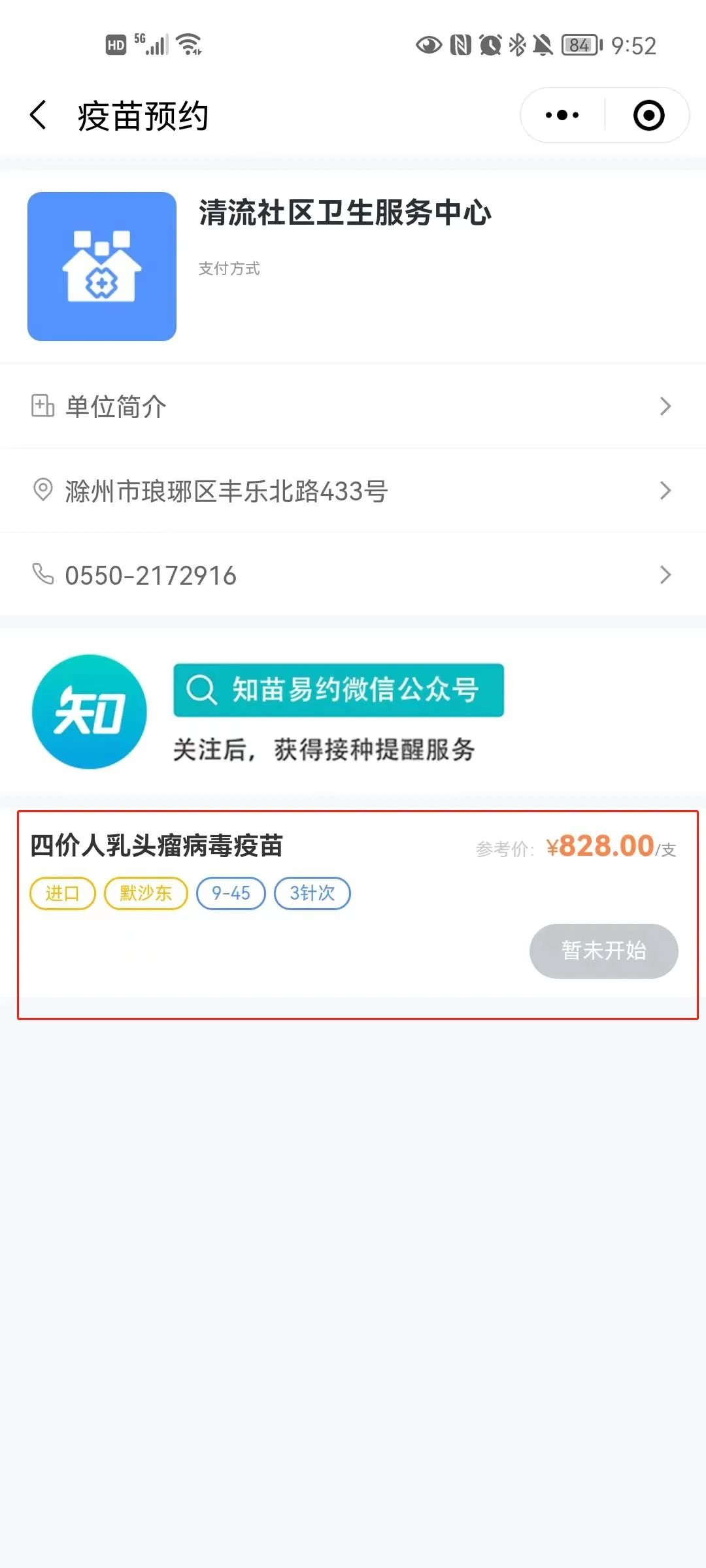Open the 知苗易约微信公众号 banner
The height and width of the screenshot is (1568, 706).
tap(338, 691)
